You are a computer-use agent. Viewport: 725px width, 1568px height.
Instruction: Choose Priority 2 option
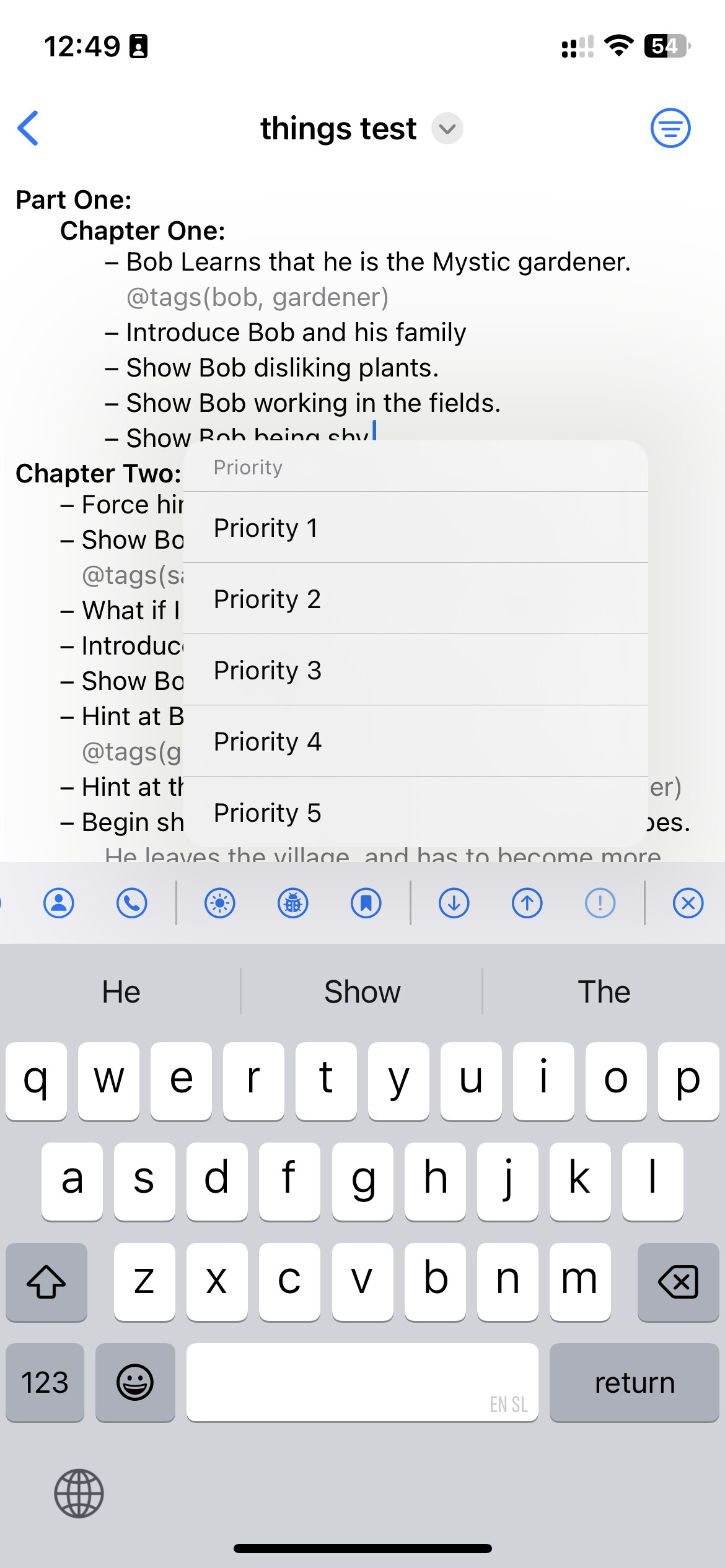click(x=415, y=599)
